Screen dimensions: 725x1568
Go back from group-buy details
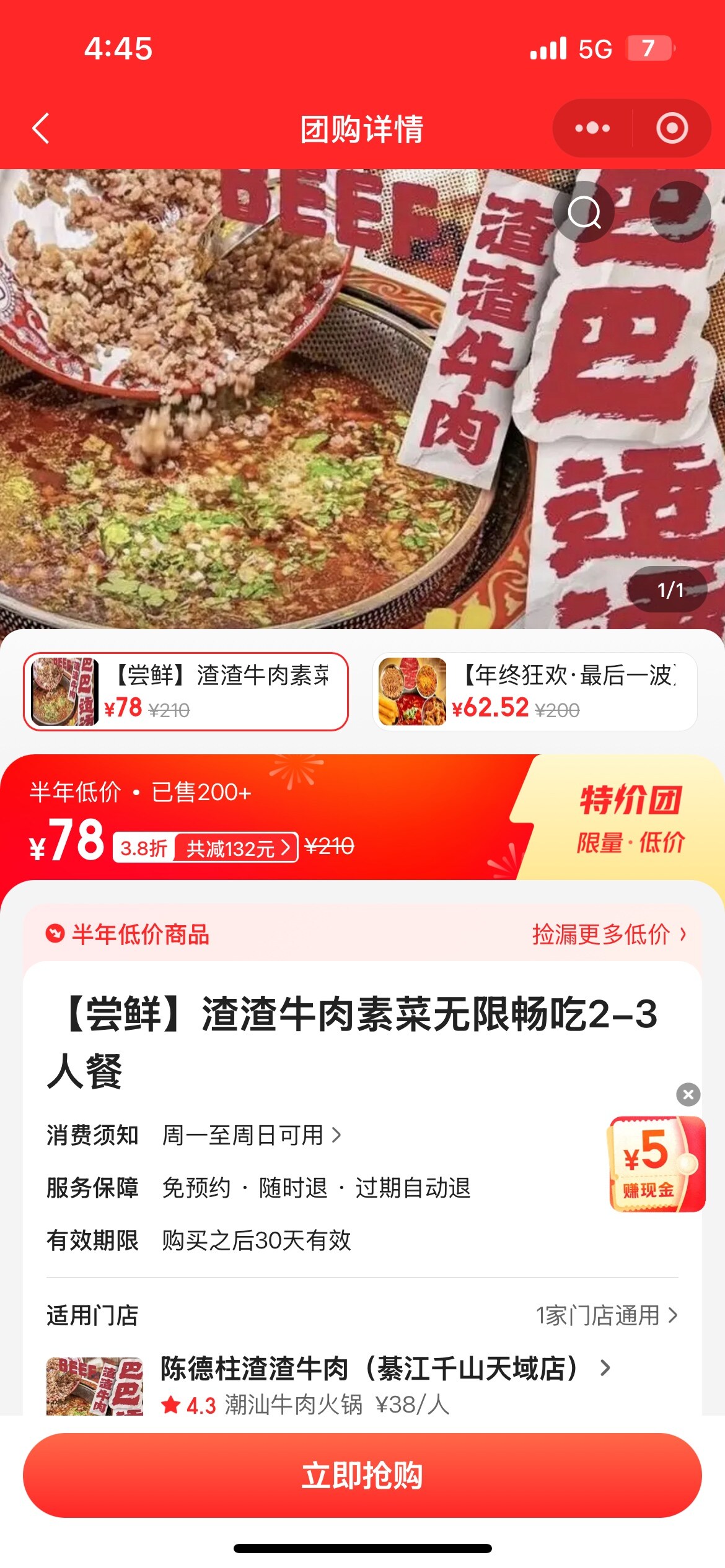[41, 129]
